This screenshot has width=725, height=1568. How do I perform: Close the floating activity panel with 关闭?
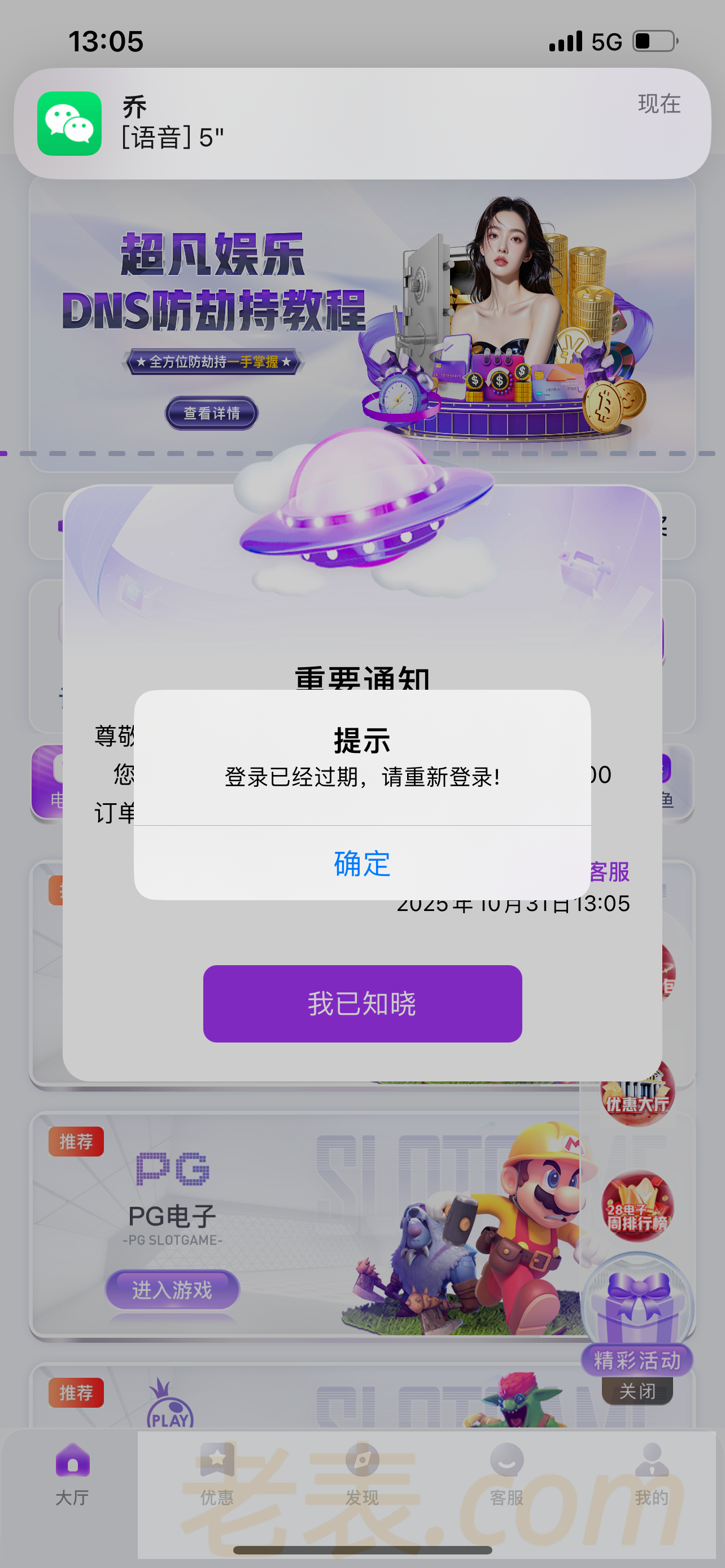tap(637, 1391)
